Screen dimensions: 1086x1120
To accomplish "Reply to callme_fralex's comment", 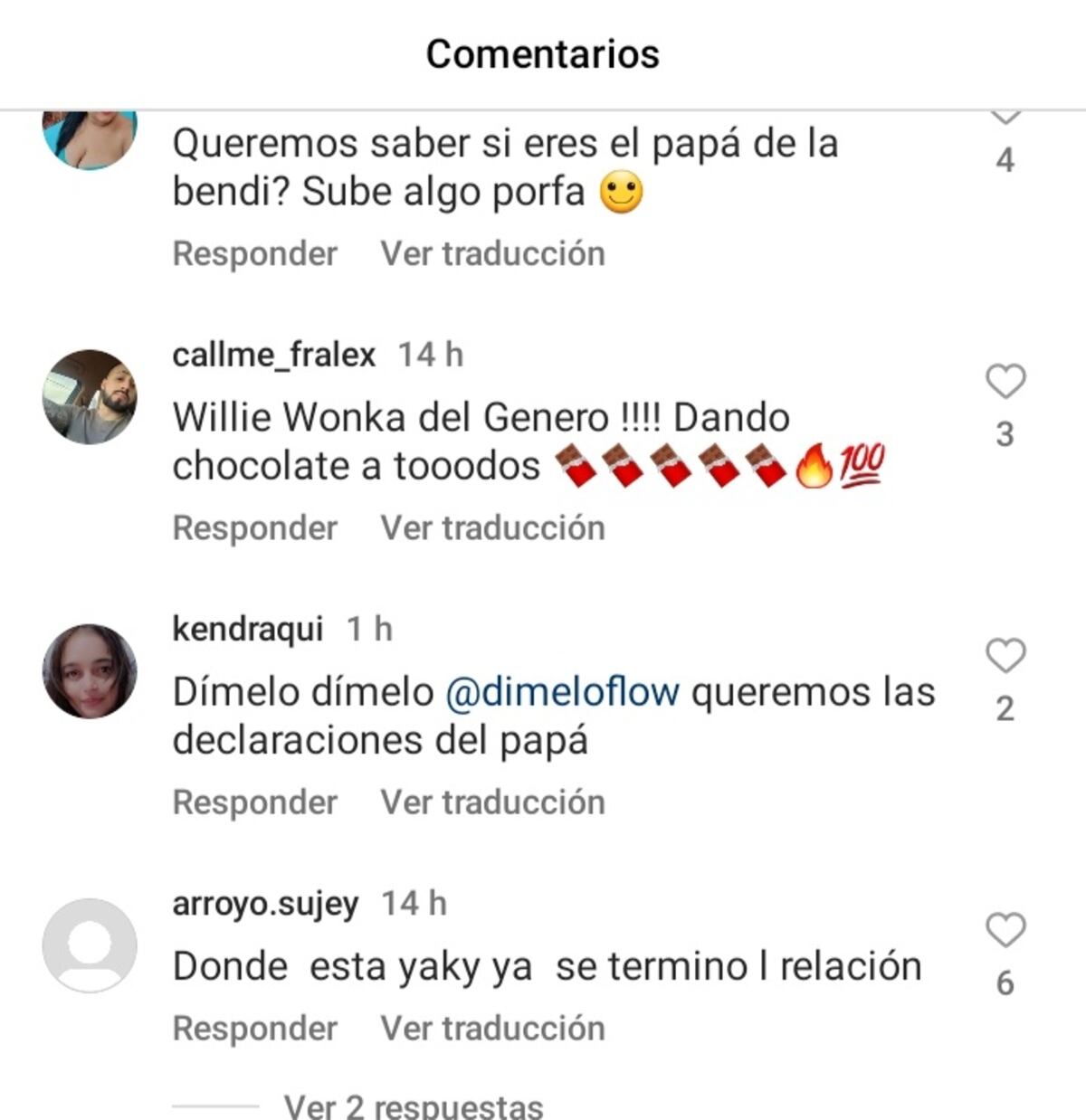I will coord(254,527).
